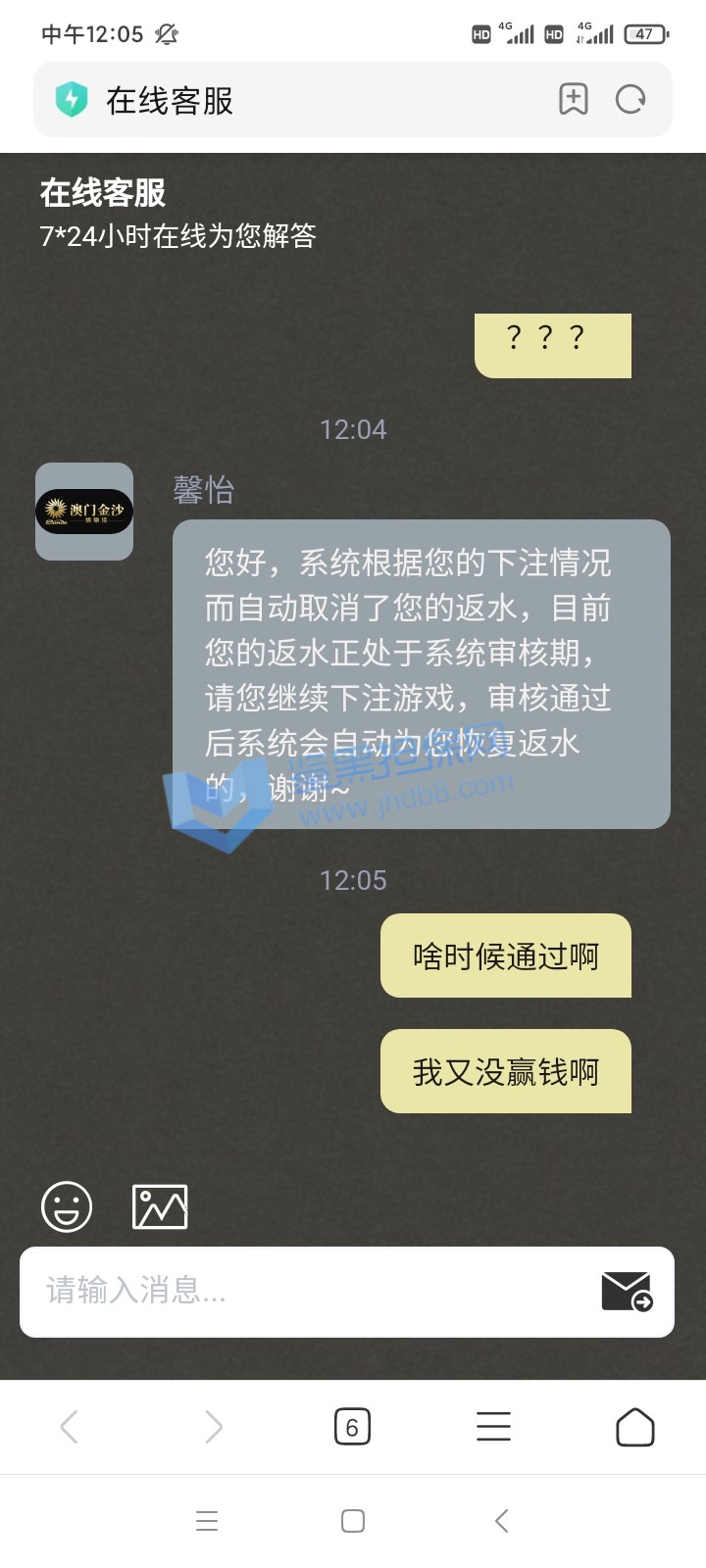The width and height of the screenshot is (706, 1568).
Task: Add this page to bookmarks
Action: (x=574, y=99)
